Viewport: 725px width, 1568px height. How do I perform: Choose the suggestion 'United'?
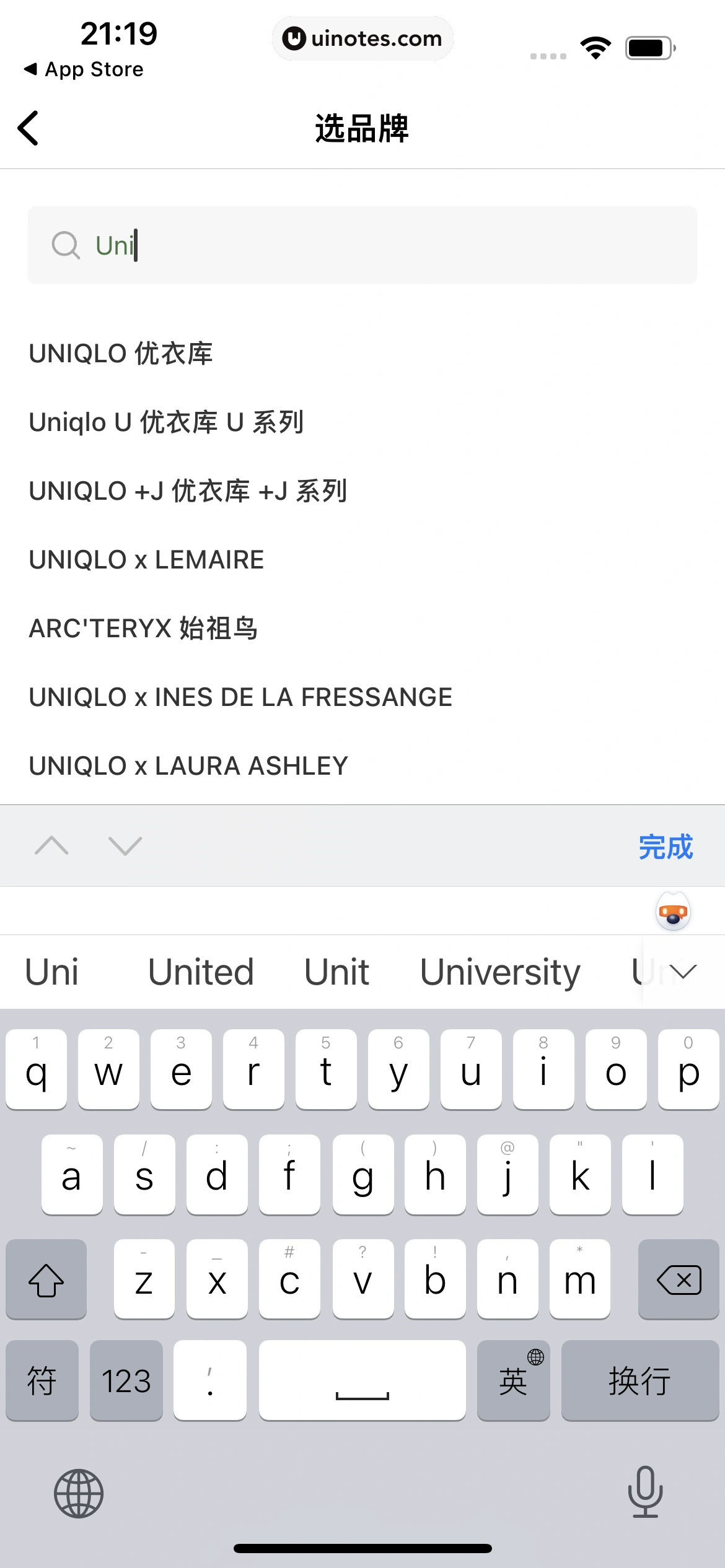200,971
